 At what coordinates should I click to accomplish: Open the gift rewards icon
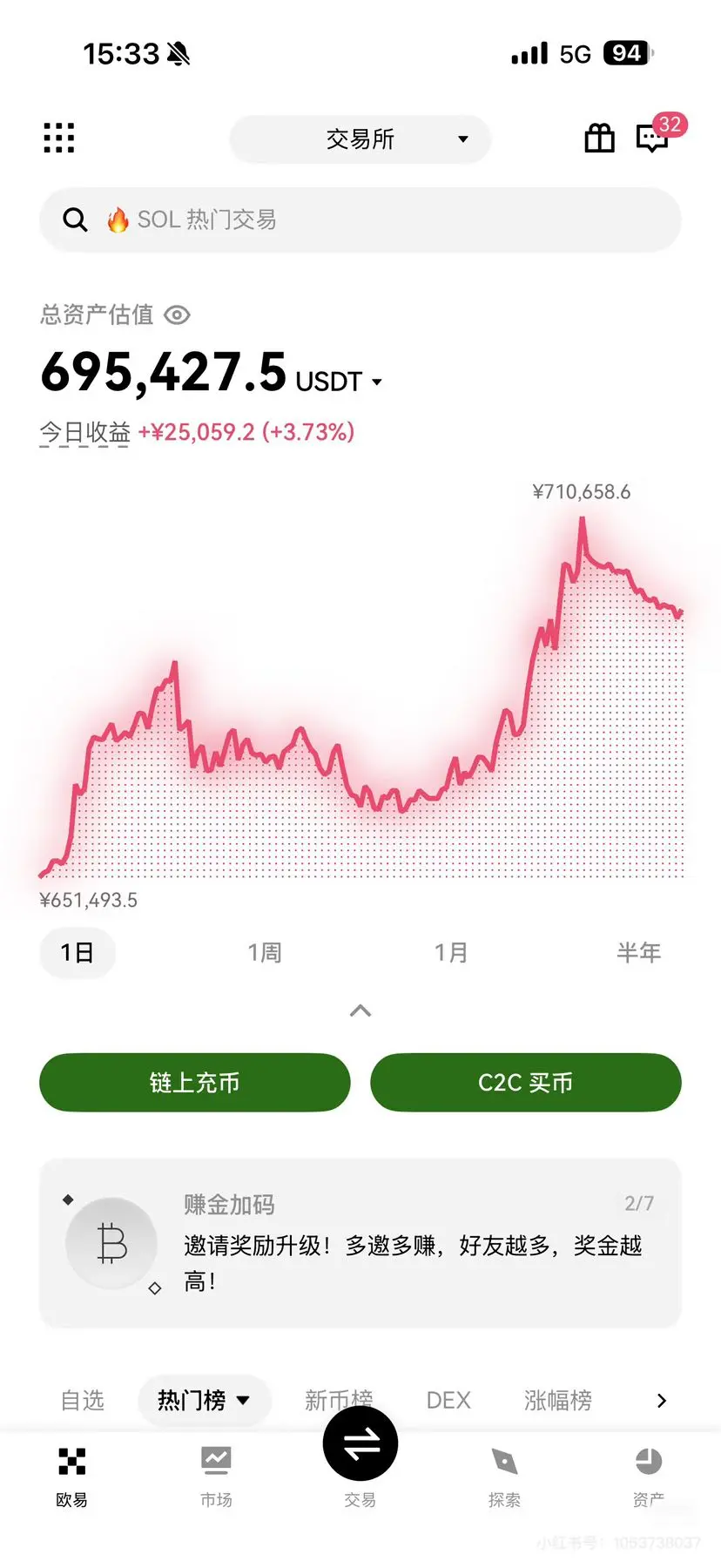[x=599, y=138]
